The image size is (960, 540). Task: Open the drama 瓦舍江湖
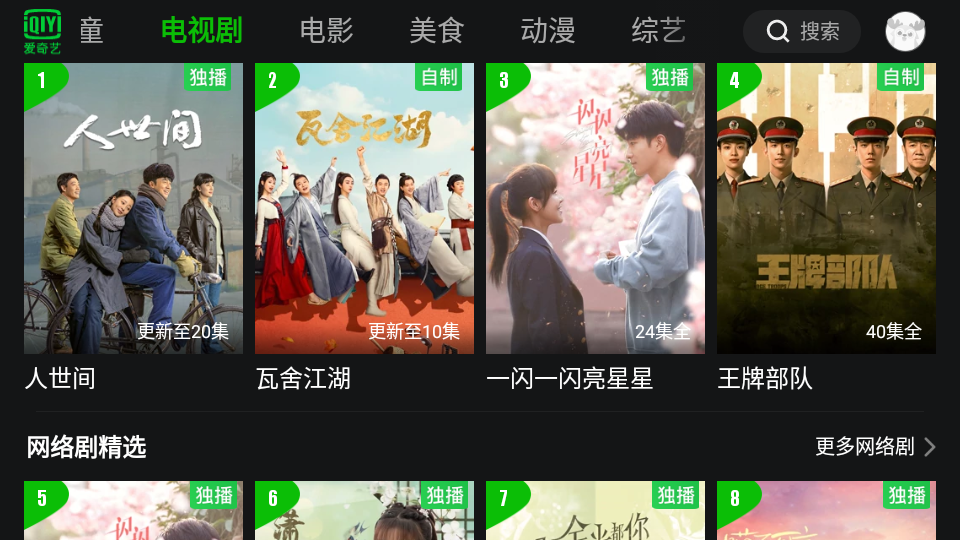(x=364, y=210)
